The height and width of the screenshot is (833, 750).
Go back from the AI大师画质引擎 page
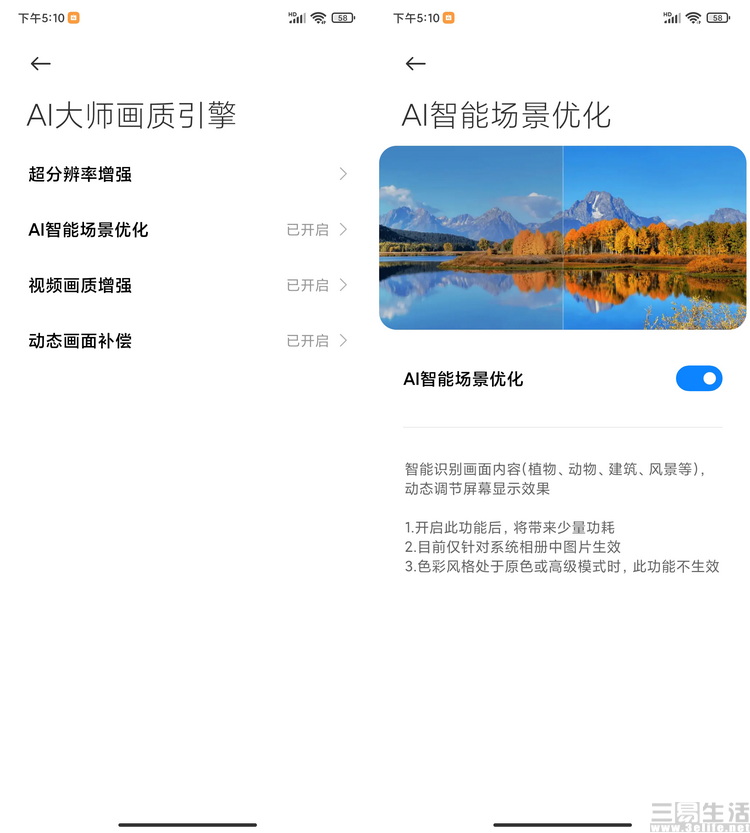pyautogui.click(x=40, y=64)
